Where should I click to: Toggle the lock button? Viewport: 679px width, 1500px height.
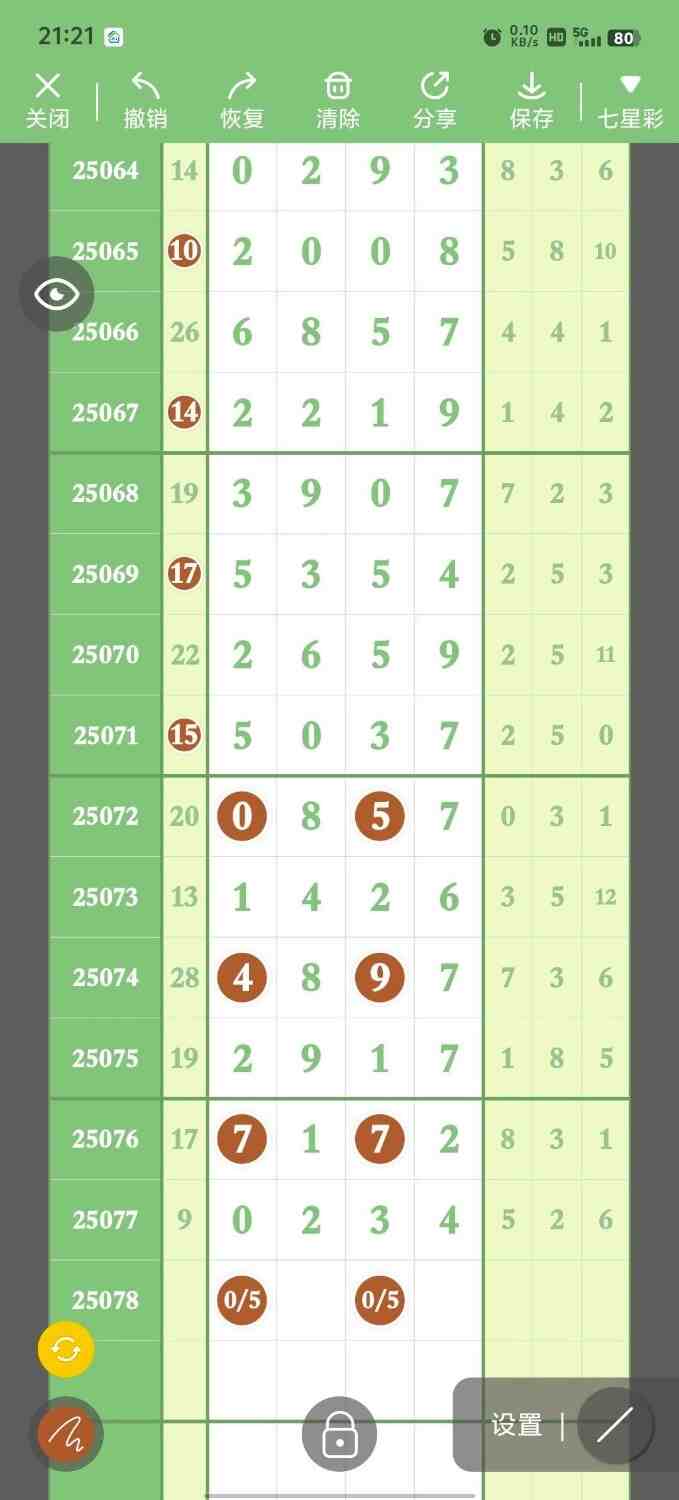[x=340, y=1435]
